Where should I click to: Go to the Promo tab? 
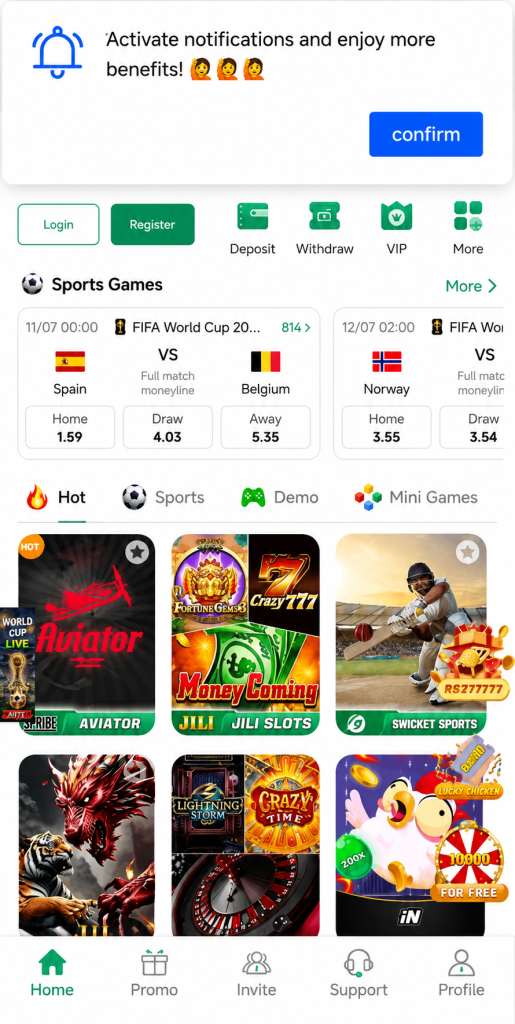tap(154, 973)
